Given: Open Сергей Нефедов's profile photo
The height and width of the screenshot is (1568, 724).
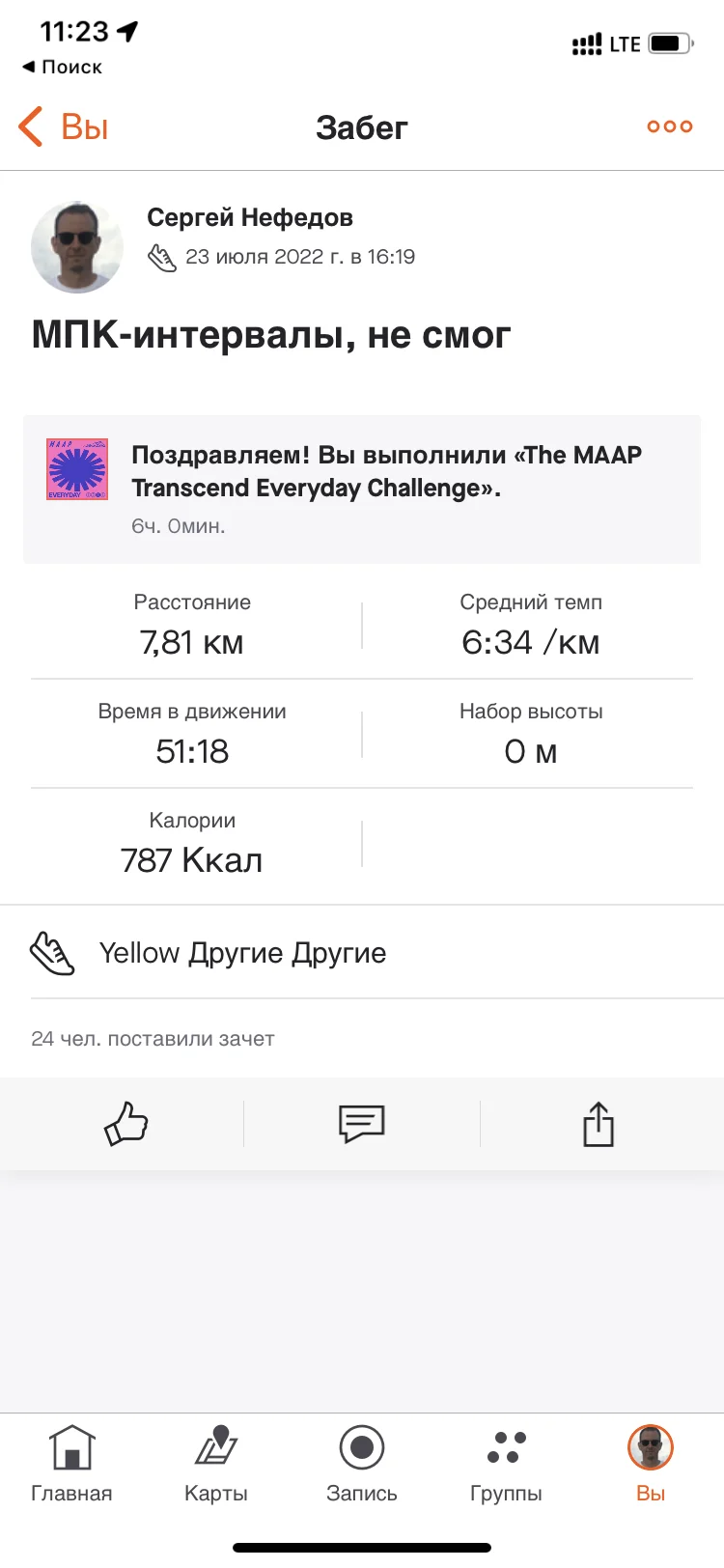Looking at the screenshot, I should 77,247.
